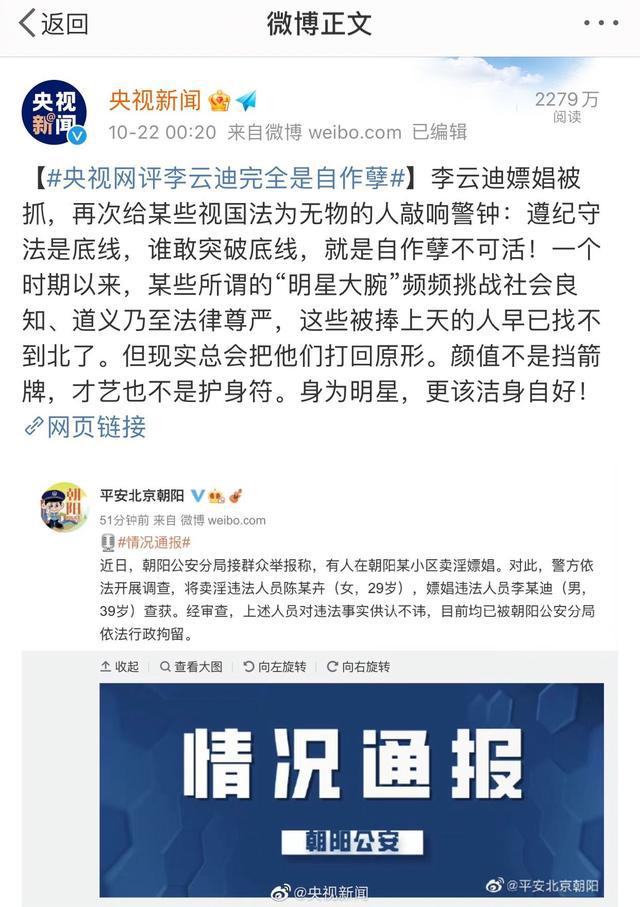
Task: Tap the 央视新闻 account name
Action: point(155,100)
